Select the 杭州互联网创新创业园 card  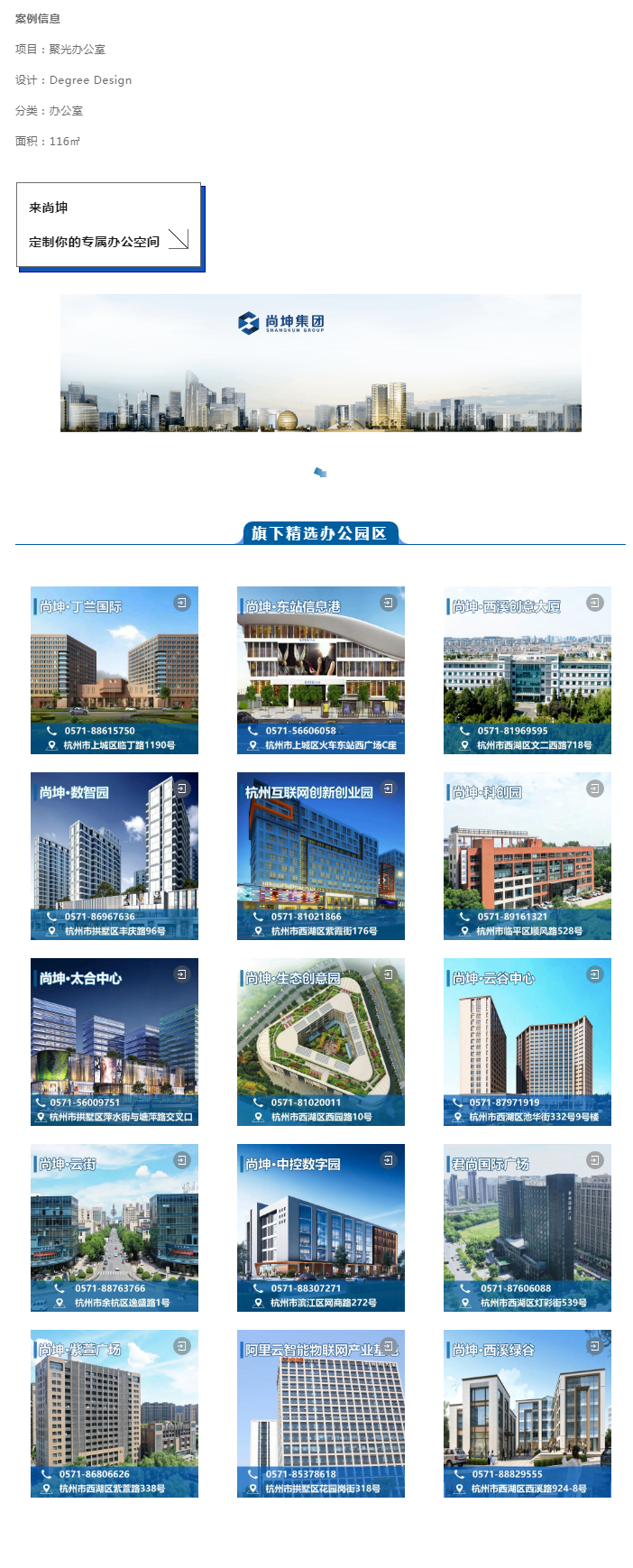click(x=320, y=856)
